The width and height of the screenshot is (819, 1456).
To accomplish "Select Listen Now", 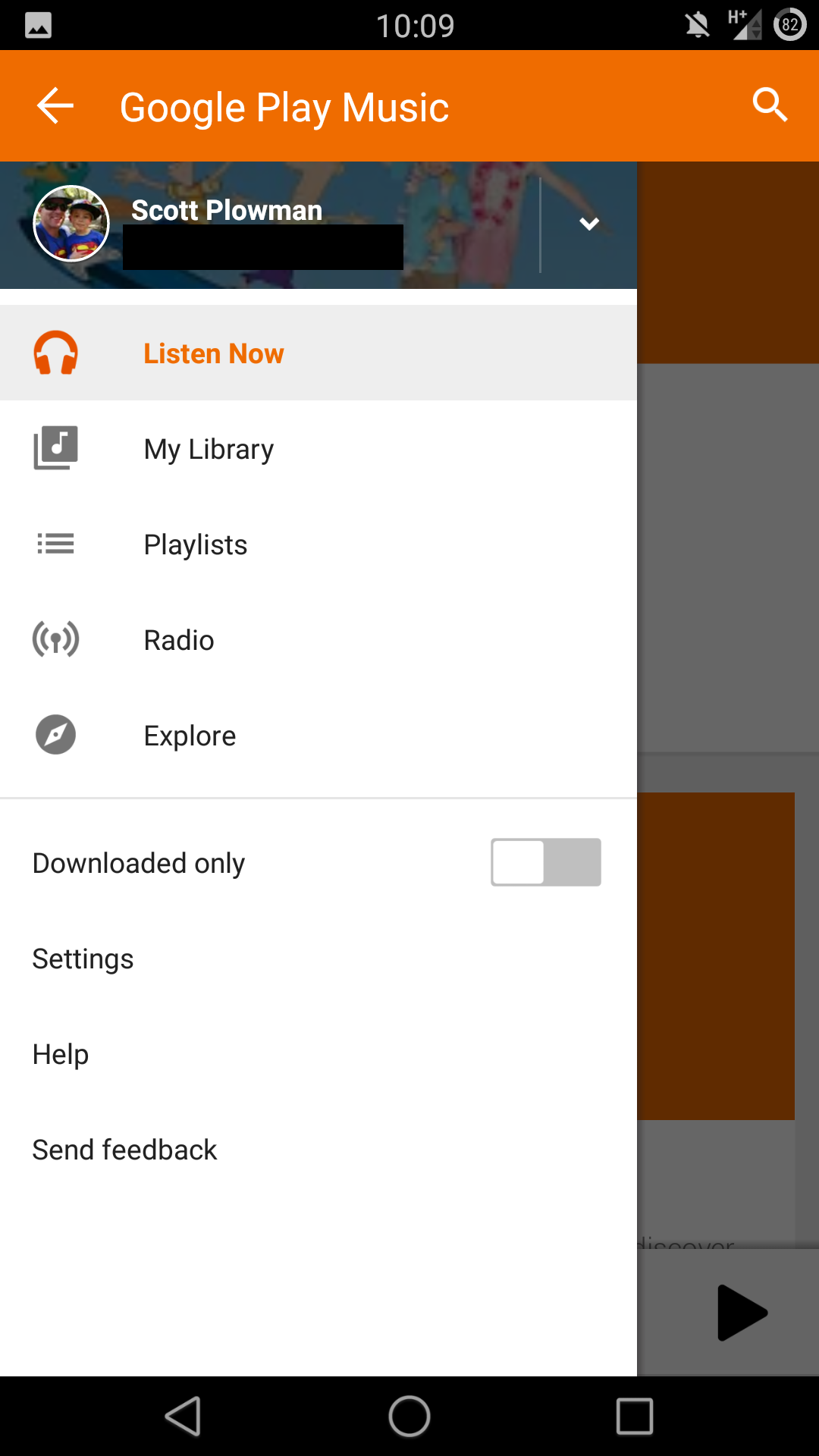I will 318,353.
